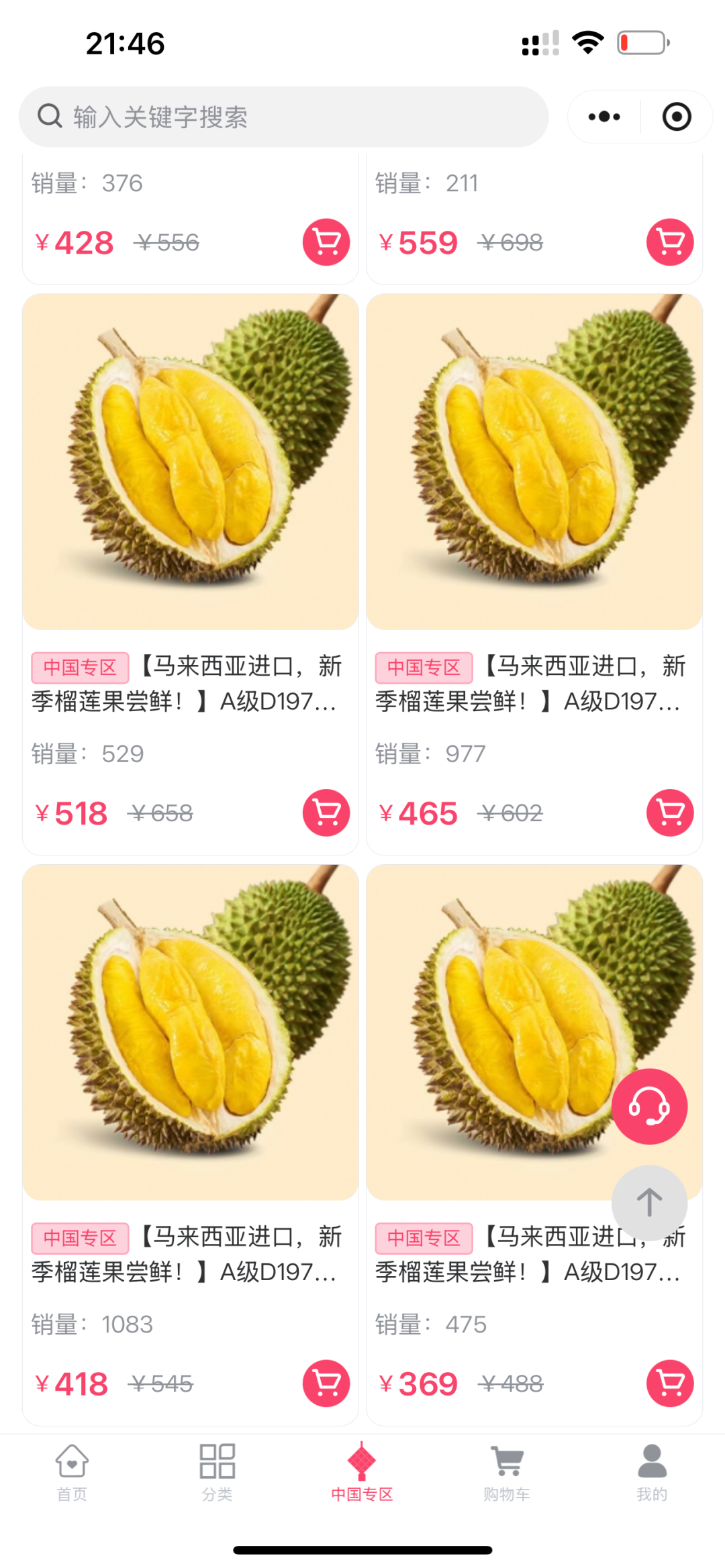Image resolution: width=725 pixels, height=1568 pixels.
Task: Contact customer service via headset button
Action: pyautogui.click(x=649, y=1106)
